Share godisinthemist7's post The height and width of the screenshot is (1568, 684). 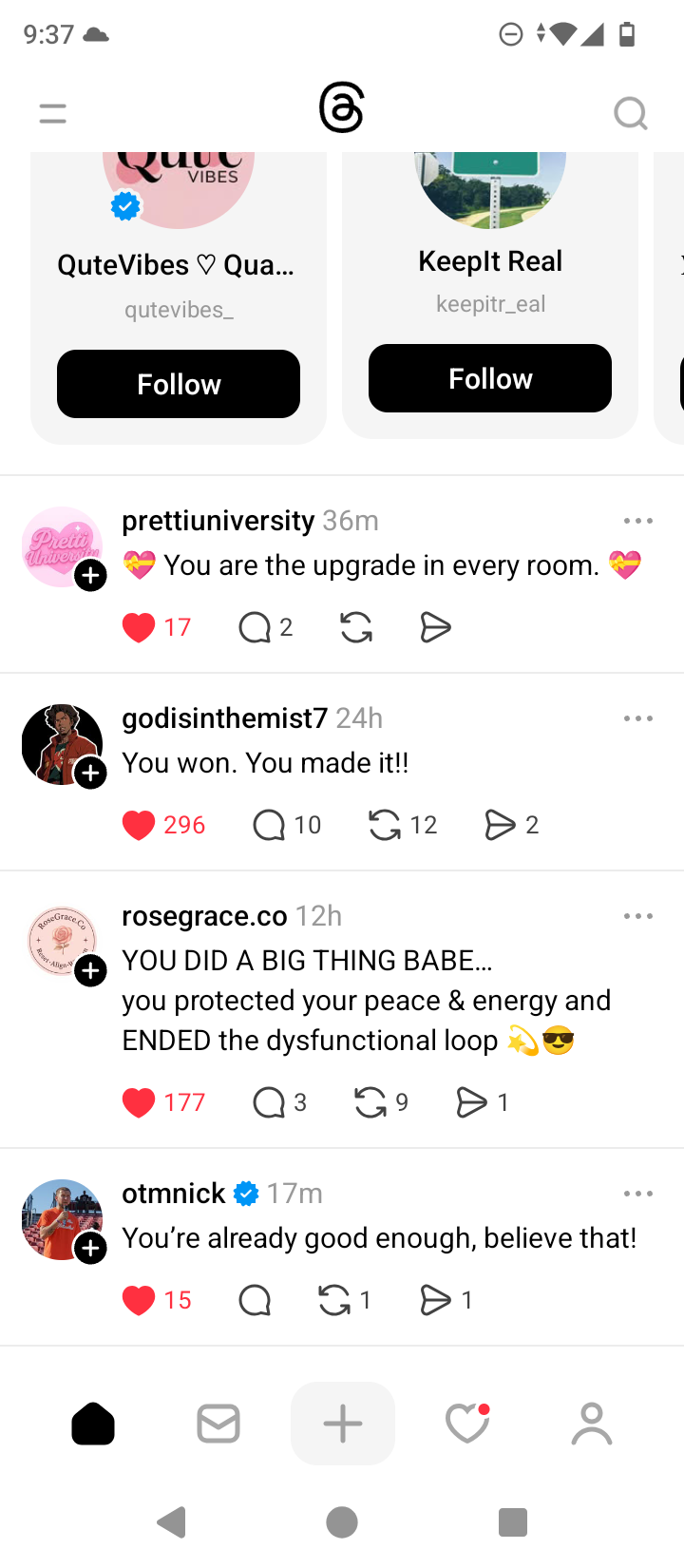(x=500, y=825)
